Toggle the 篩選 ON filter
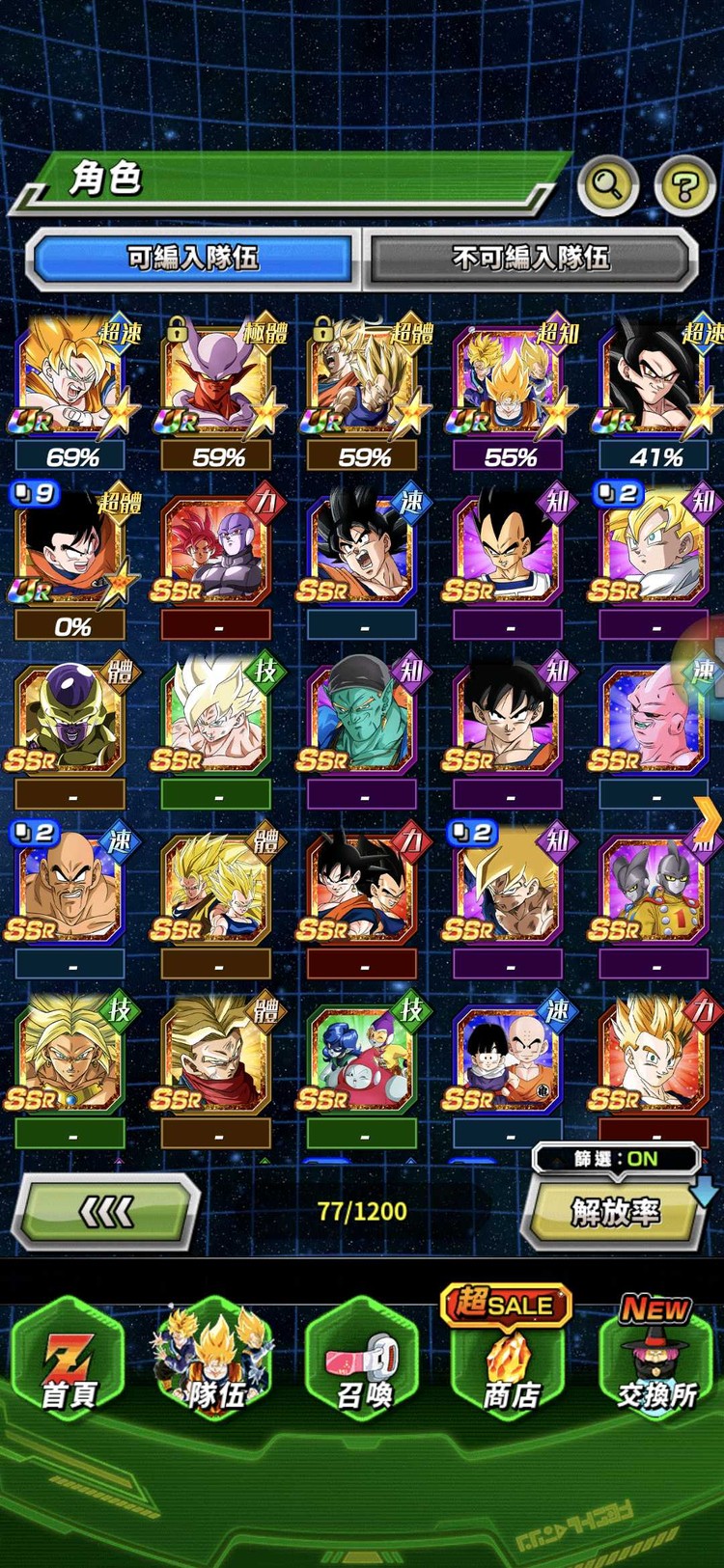The height and width of the screenshot is (1568, 724). (x=616, y=1158)
